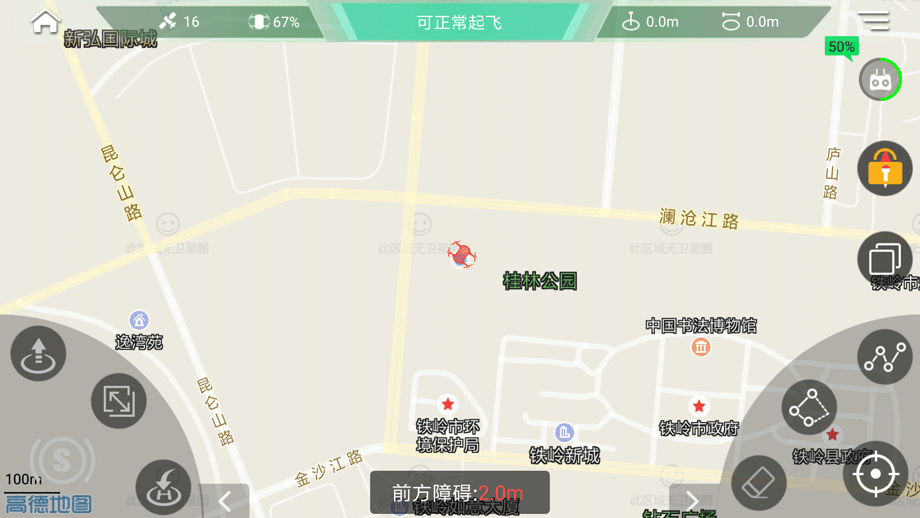Tap the return-to-home landing button
The height and width of the screenshot is (518, 920).
click(x=163, y=486)
